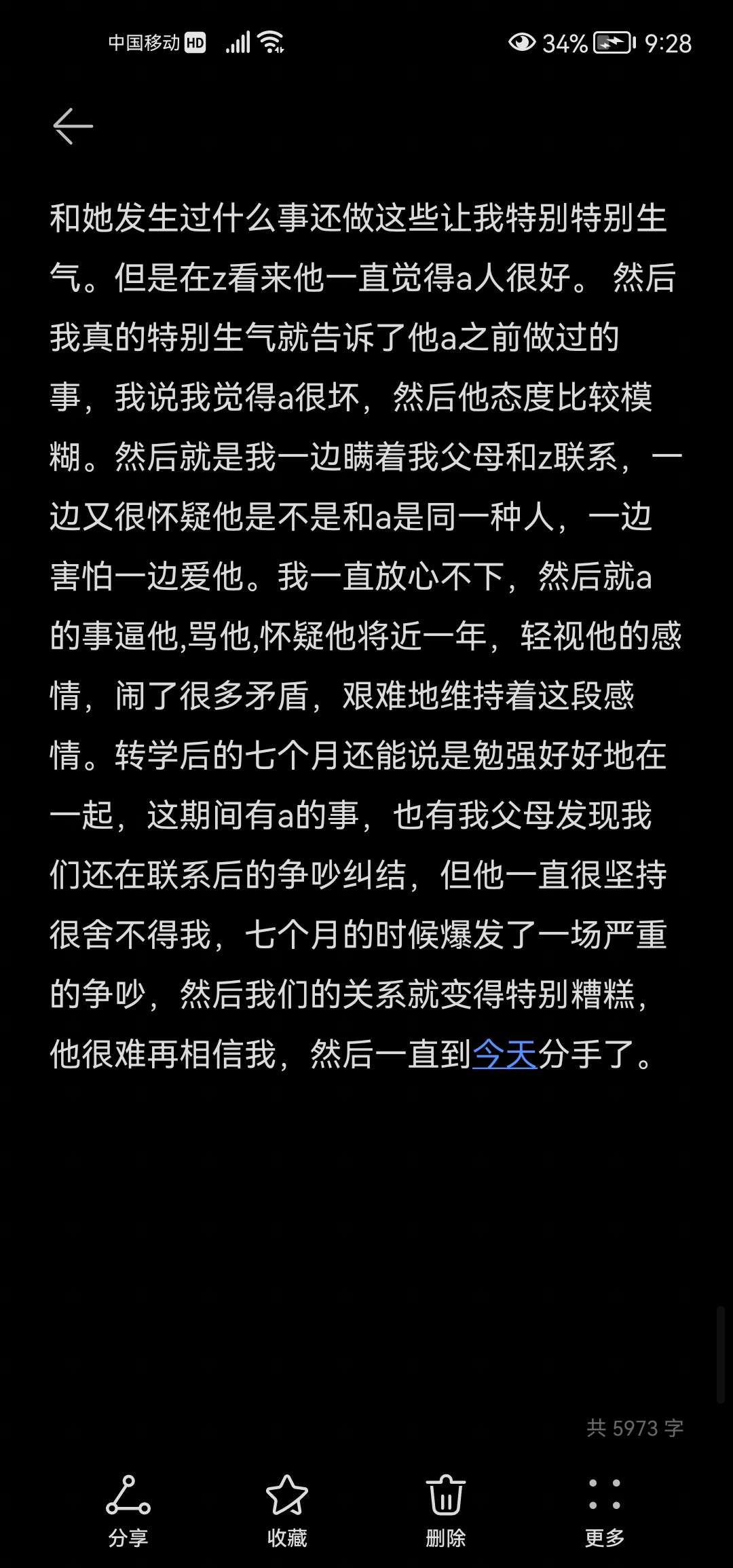Open the underlined 今天 date link
The width and height of the screenshot is (733, 1568).
coord(504,1054)
